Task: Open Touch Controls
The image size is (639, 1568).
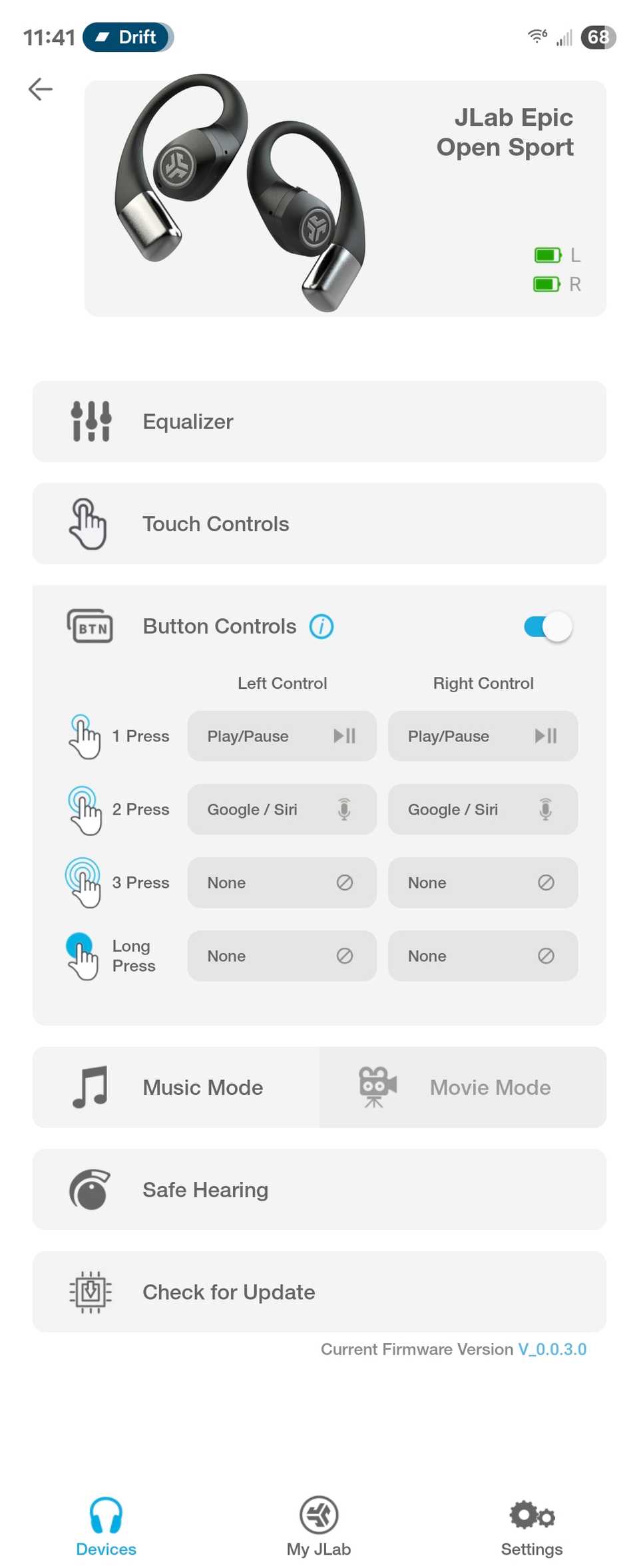Action: [x=319, y=524]
